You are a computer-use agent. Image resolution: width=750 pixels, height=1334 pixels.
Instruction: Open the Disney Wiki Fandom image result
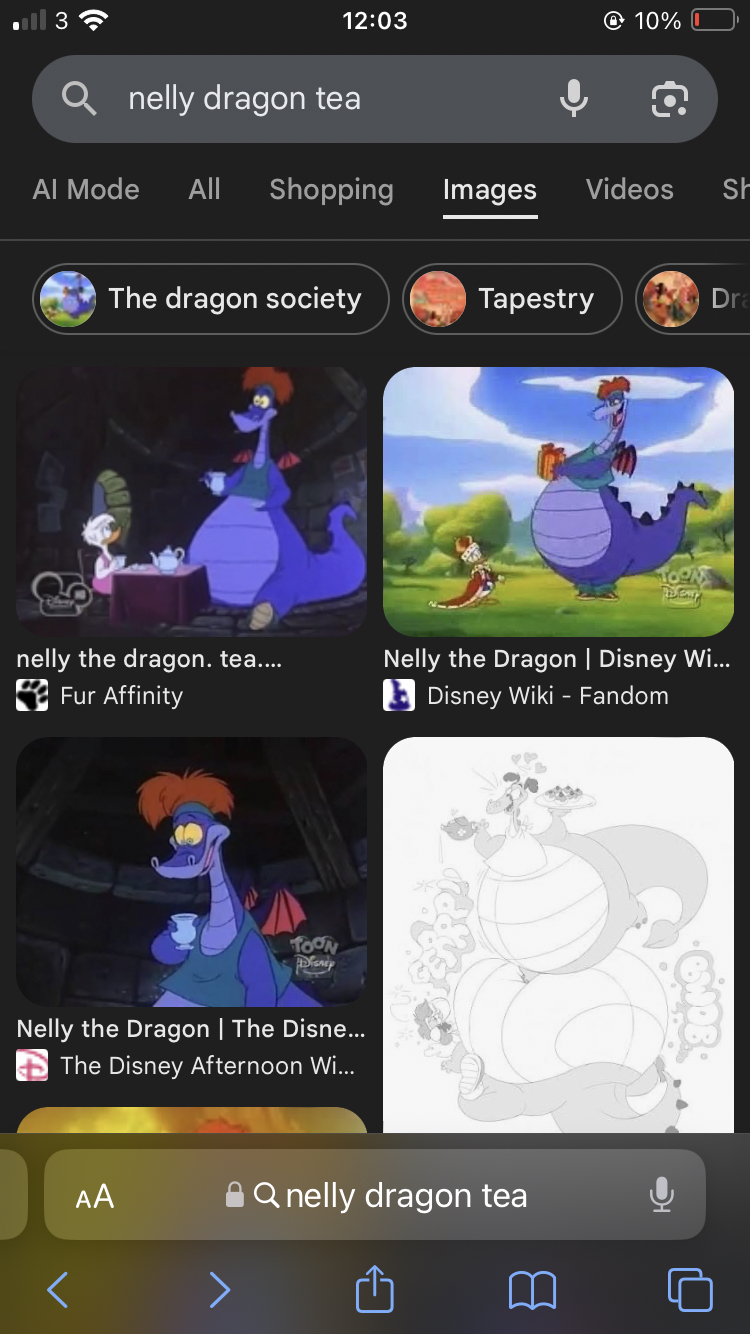pos(558,502)
